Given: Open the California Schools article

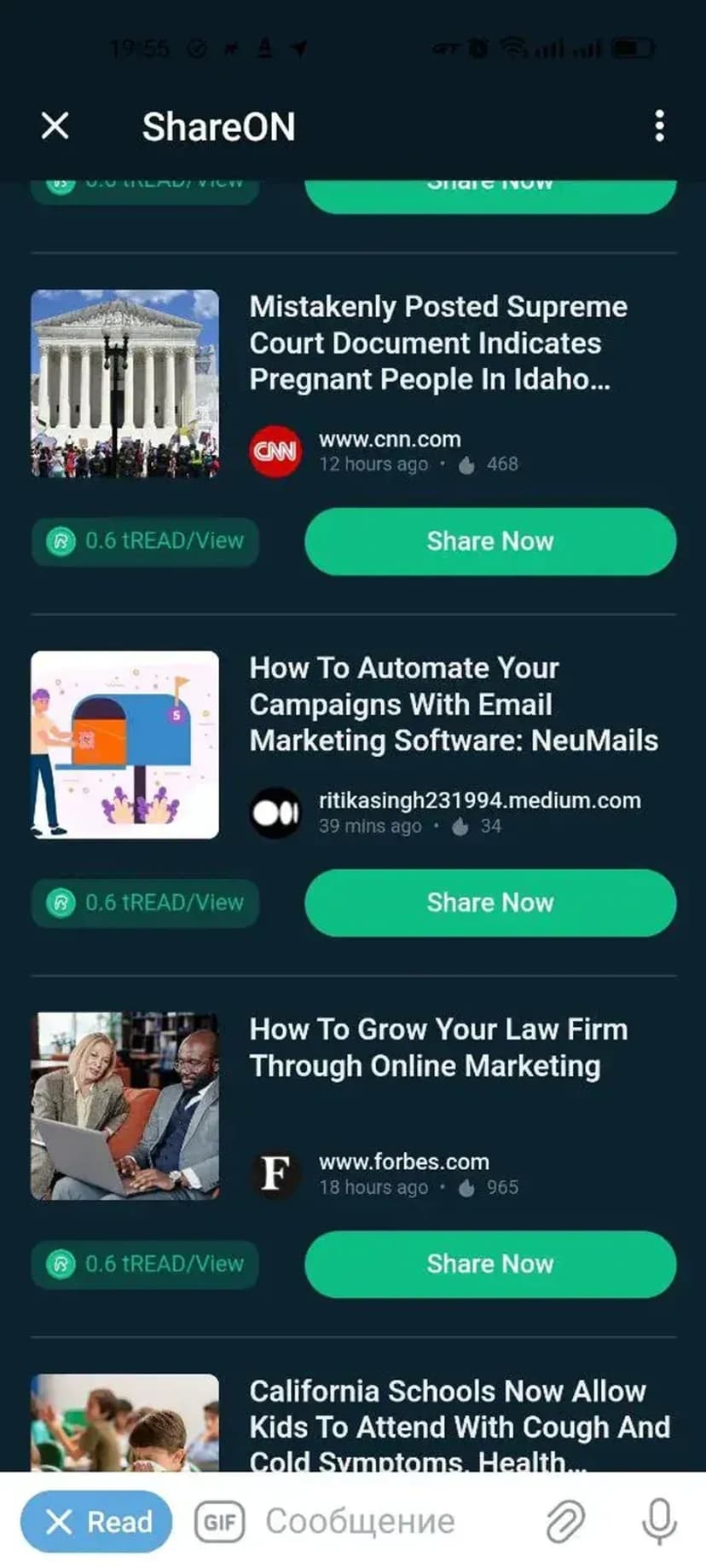Looking at the screenshot, I should [459, 1425].
